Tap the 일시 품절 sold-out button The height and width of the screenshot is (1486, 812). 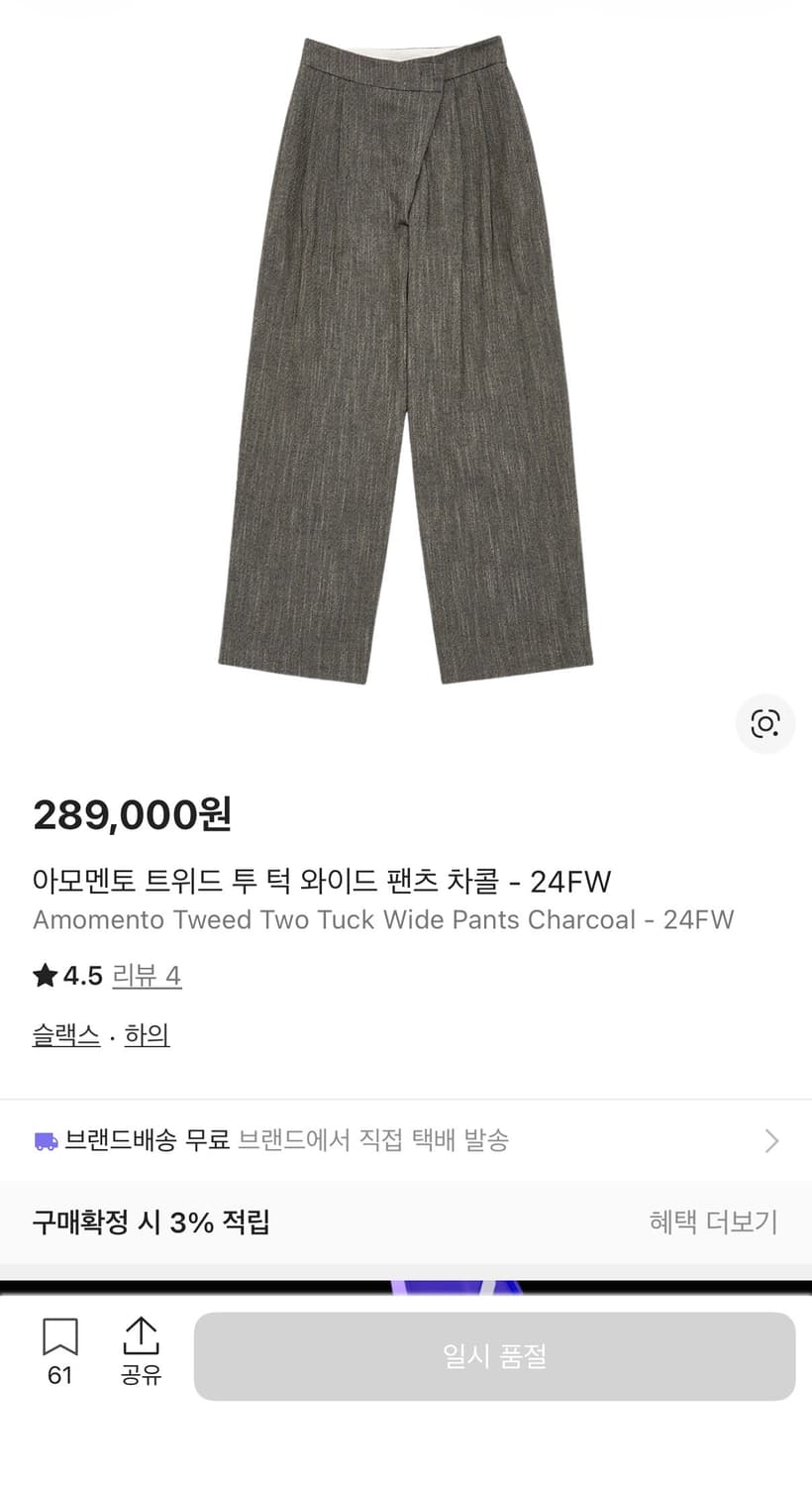pyautogui.click(x=494, y=1356)
